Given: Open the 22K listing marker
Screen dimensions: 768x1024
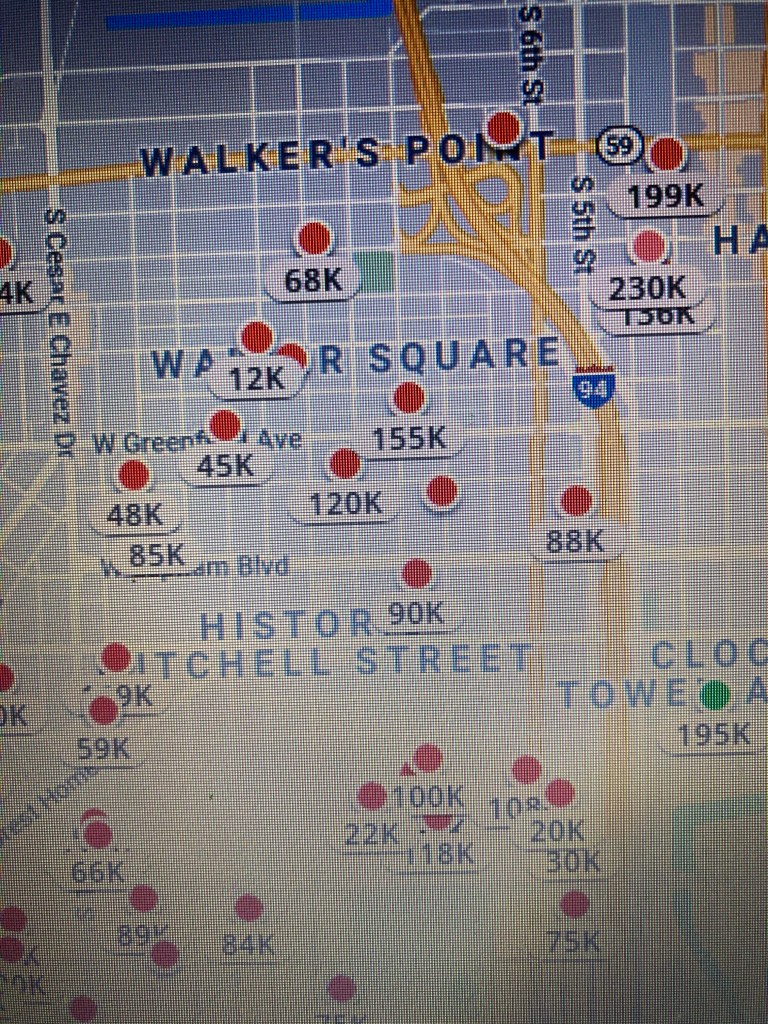Looking at the screenshot, I should click(x=372, y=796).
